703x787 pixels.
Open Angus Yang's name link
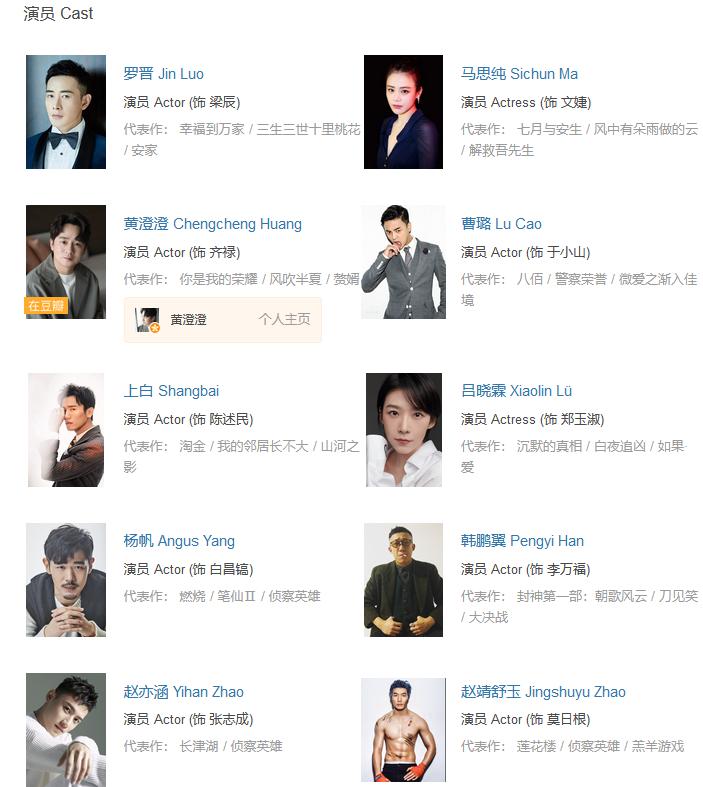179,541
